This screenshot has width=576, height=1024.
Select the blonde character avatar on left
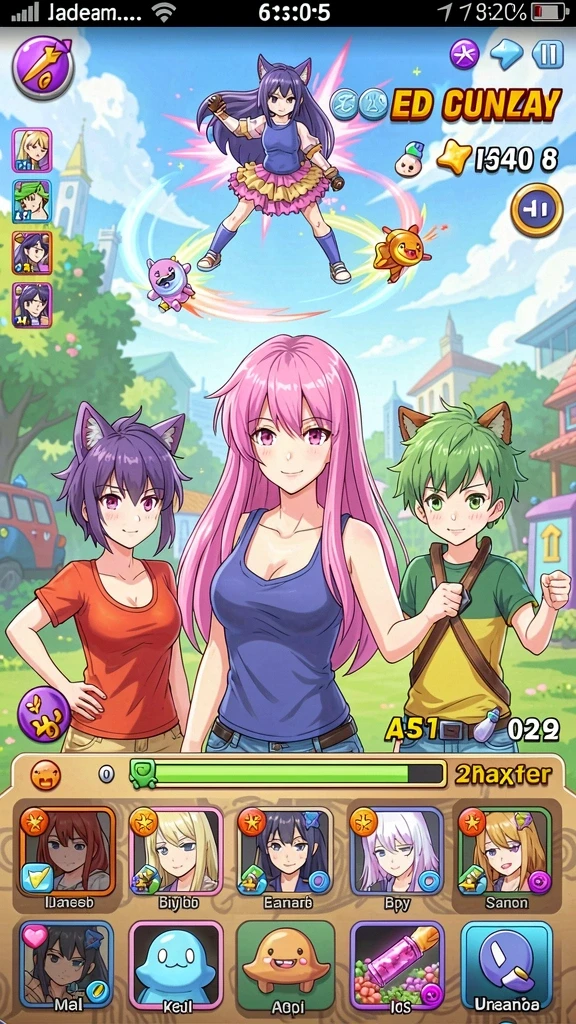[32, 150]
